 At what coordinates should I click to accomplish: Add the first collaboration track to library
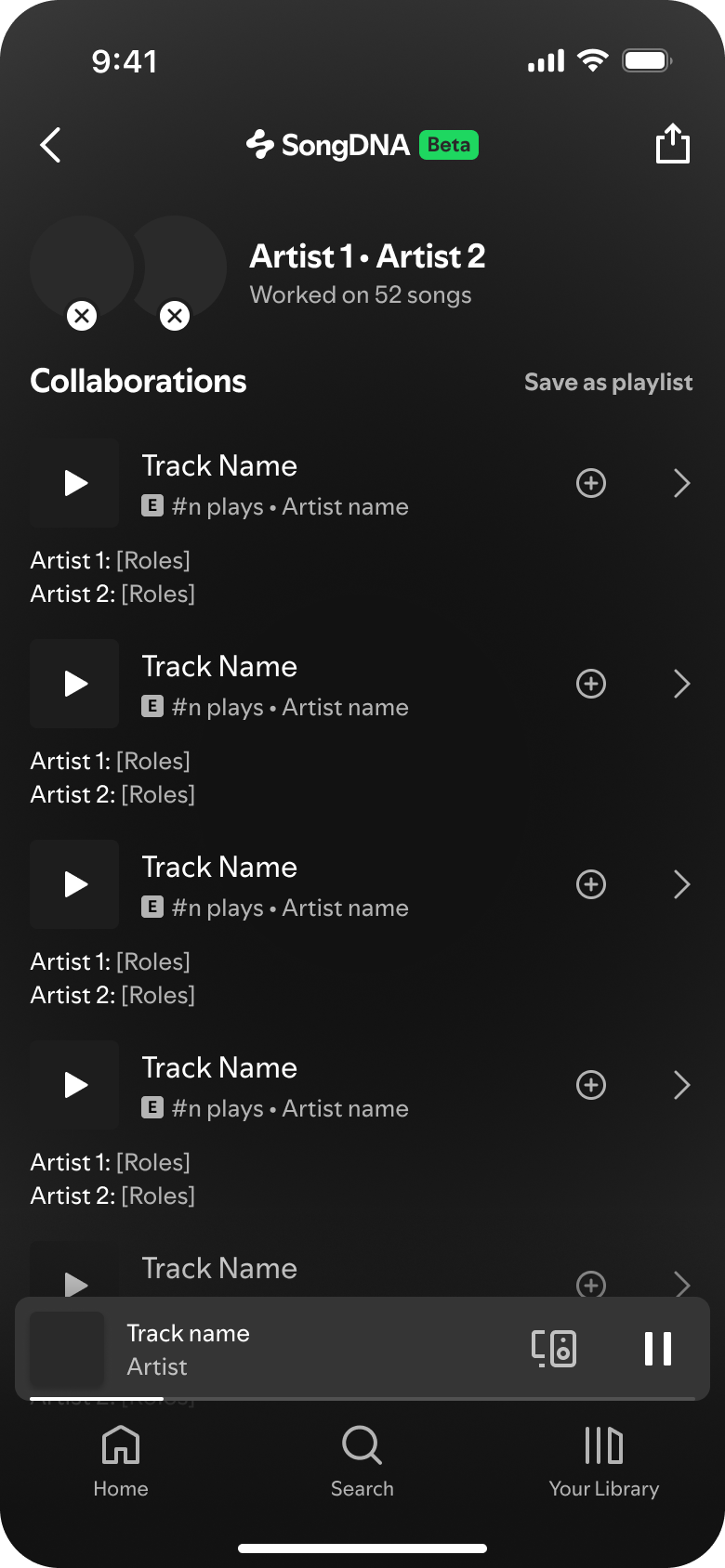click(591, 483)
